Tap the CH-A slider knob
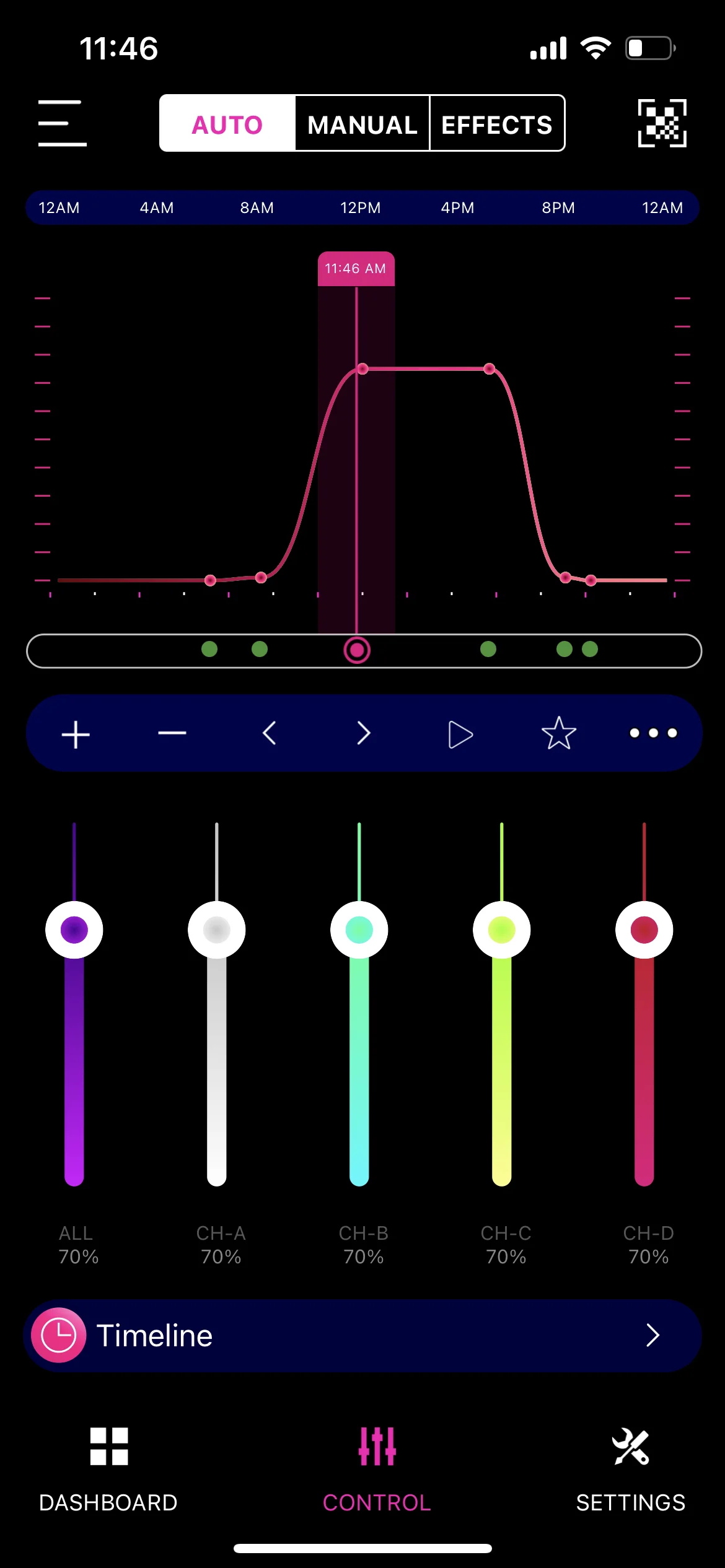The image size is (725, 1568). (217, 930)
